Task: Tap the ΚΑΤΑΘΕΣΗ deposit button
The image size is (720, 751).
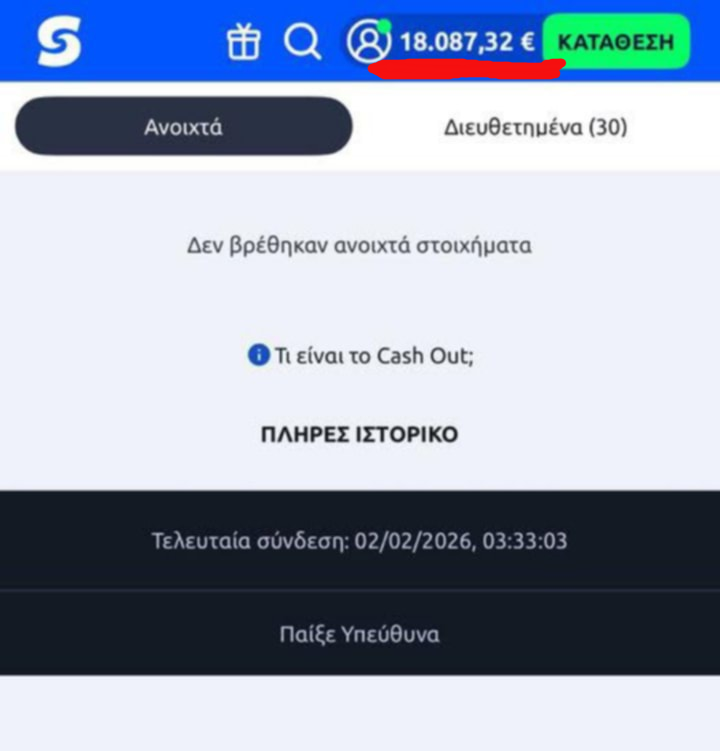Action: pos(616,42)
